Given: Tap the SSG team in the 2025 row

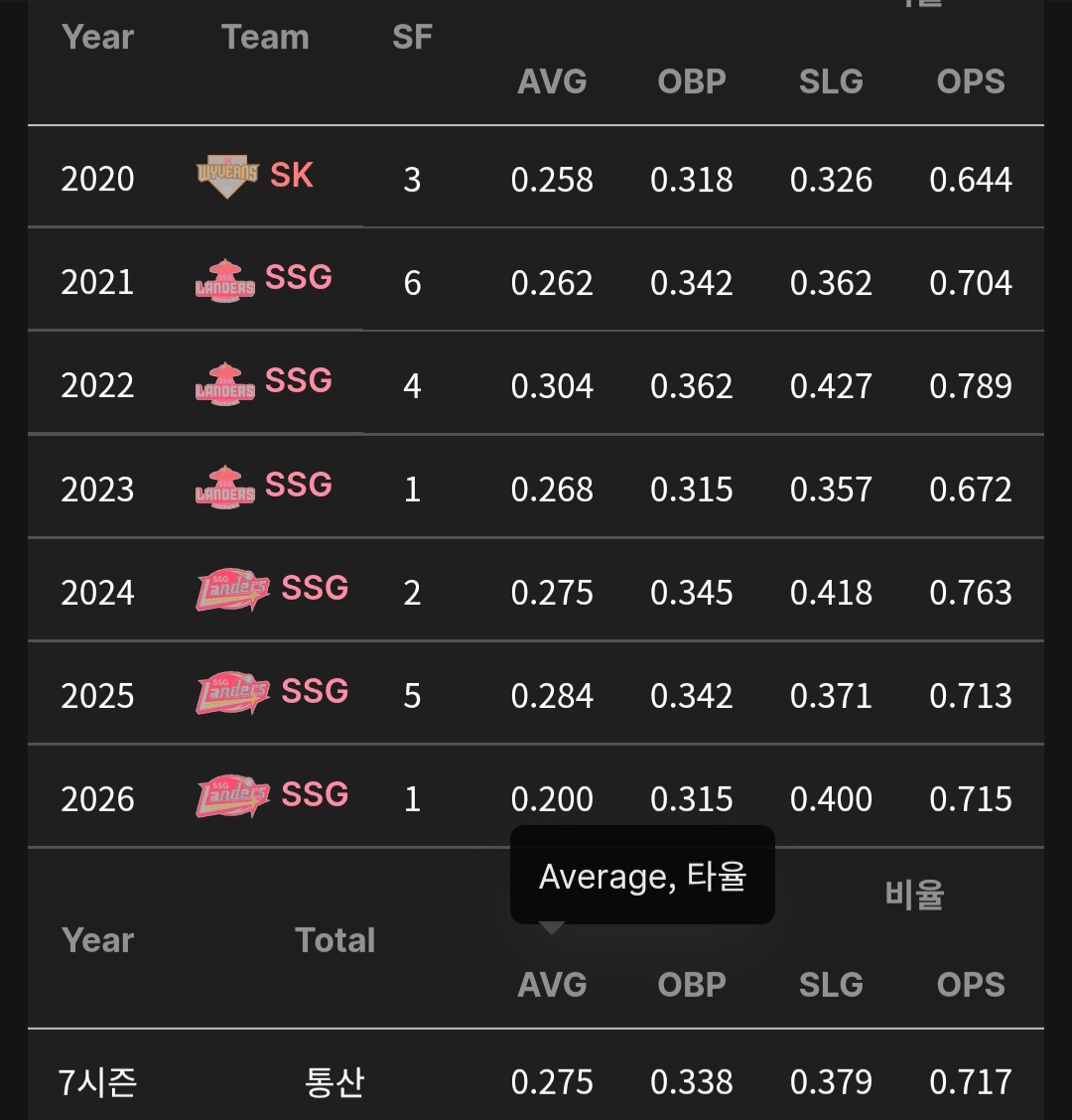Looking at the screenshot, I should [x=314, y=692].
